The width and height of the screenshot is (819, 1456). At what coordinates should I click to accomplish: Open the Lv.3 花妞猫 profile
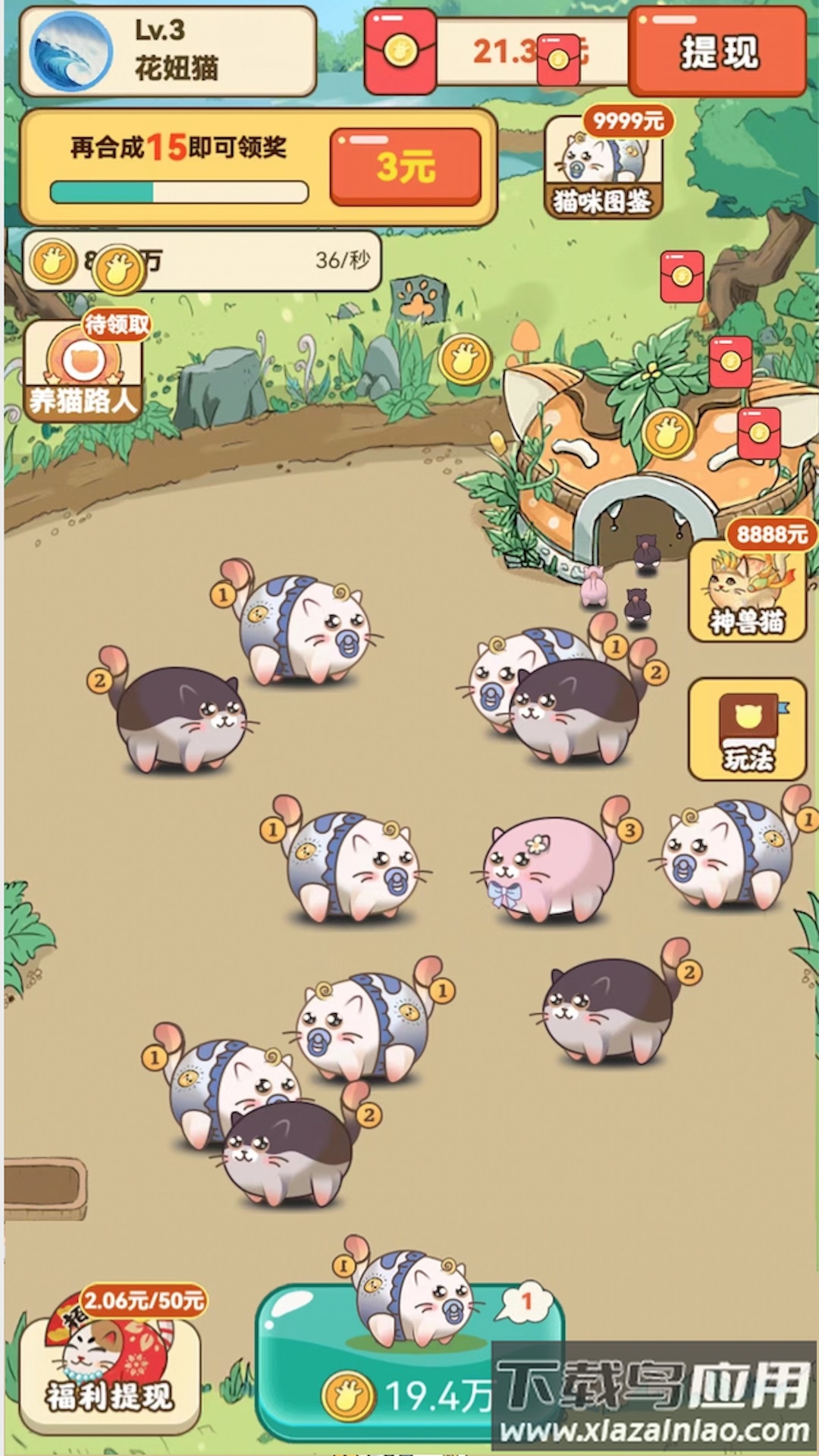coord(167,52)
